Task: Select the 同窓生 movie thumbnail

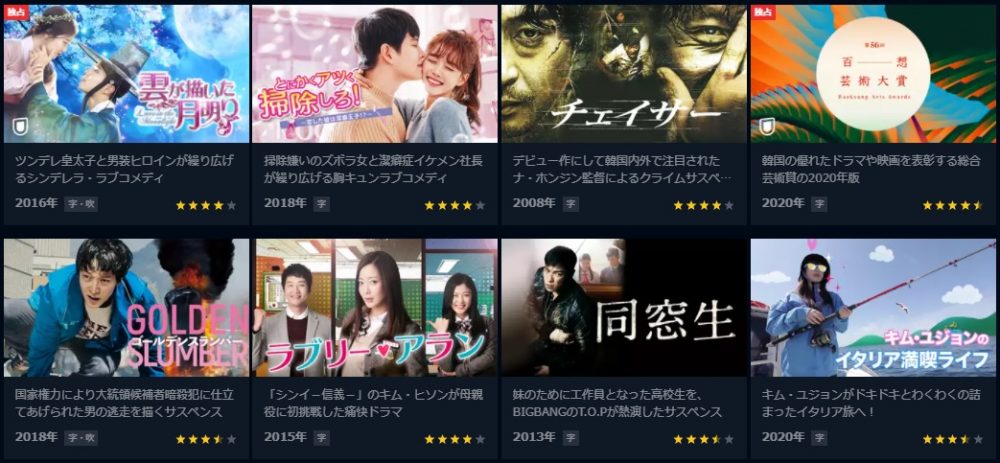Action: point(623,308)
